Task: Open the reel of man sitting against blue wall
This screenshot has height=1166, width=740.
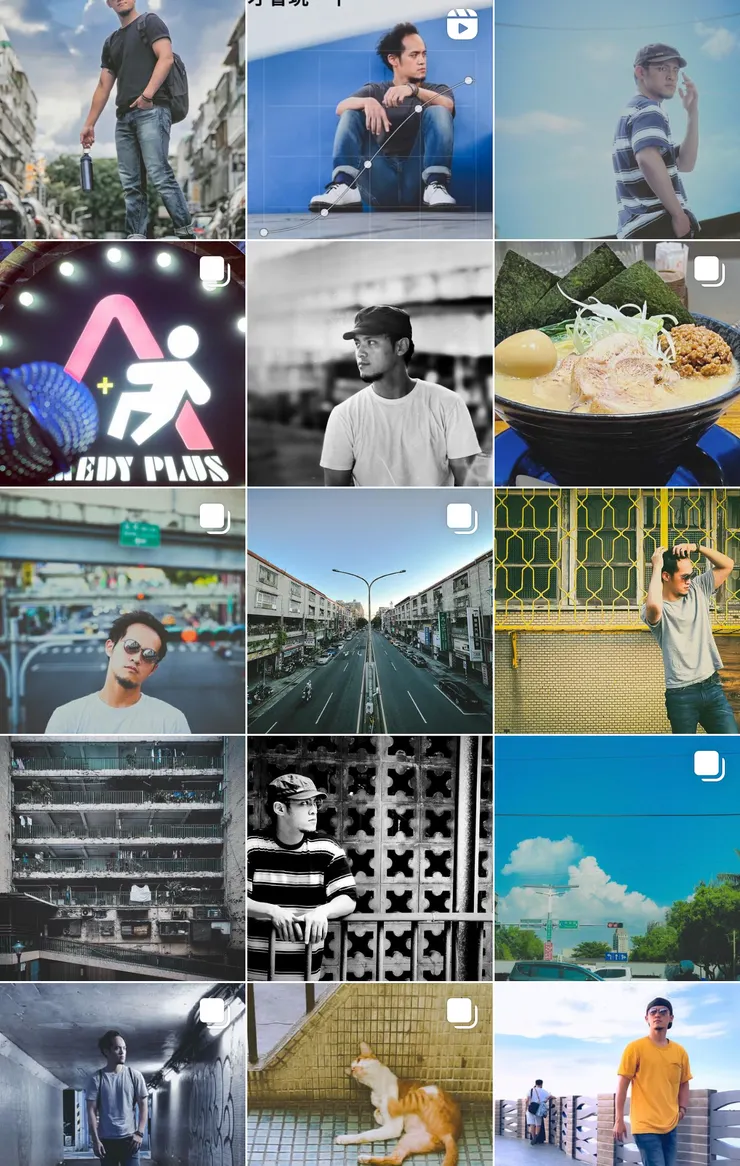Action: (370, 119)
